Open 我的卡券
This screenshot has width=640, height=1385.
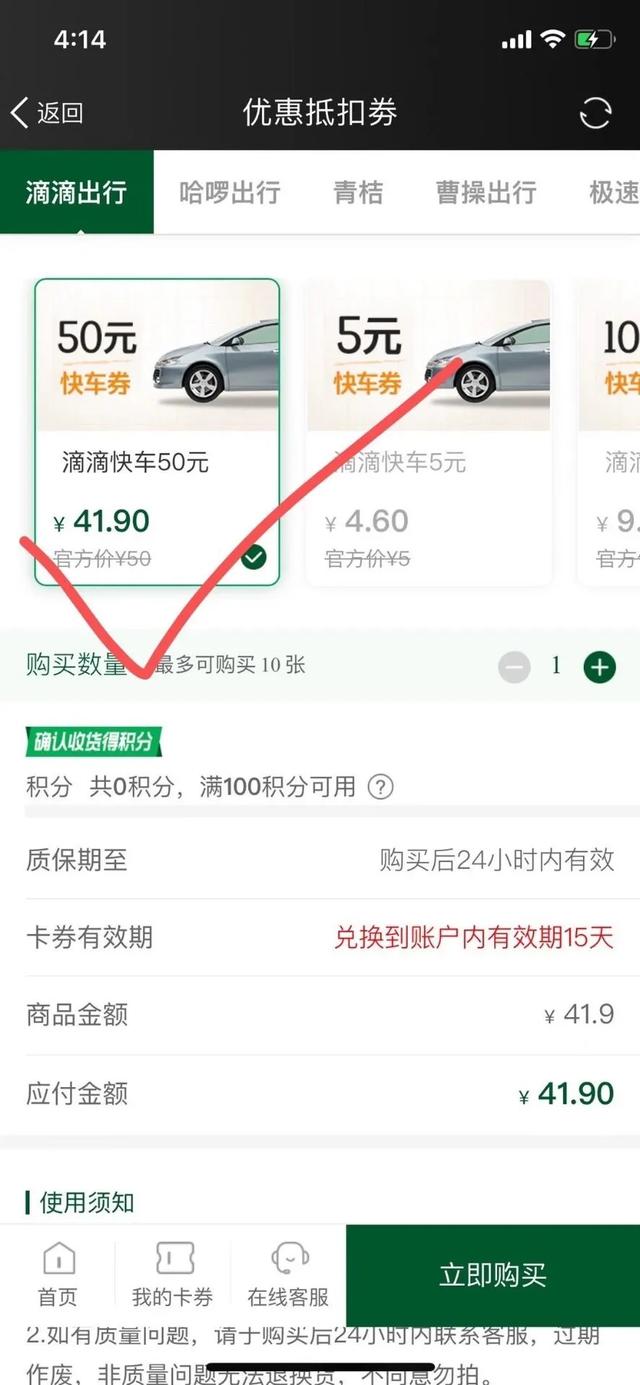(x=173, y=1274)
